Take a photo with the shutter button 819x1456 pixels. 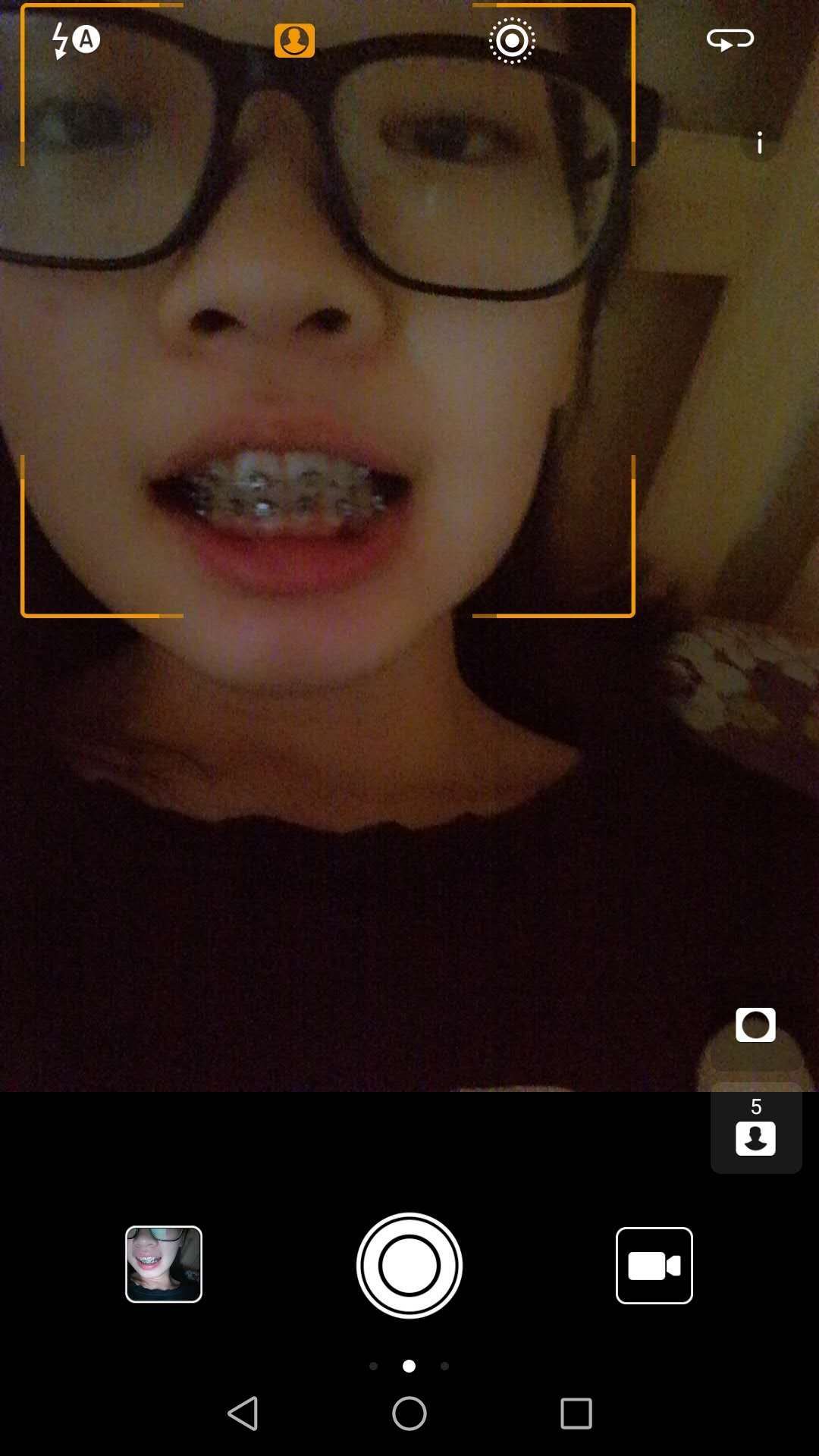coord(409,1265)
